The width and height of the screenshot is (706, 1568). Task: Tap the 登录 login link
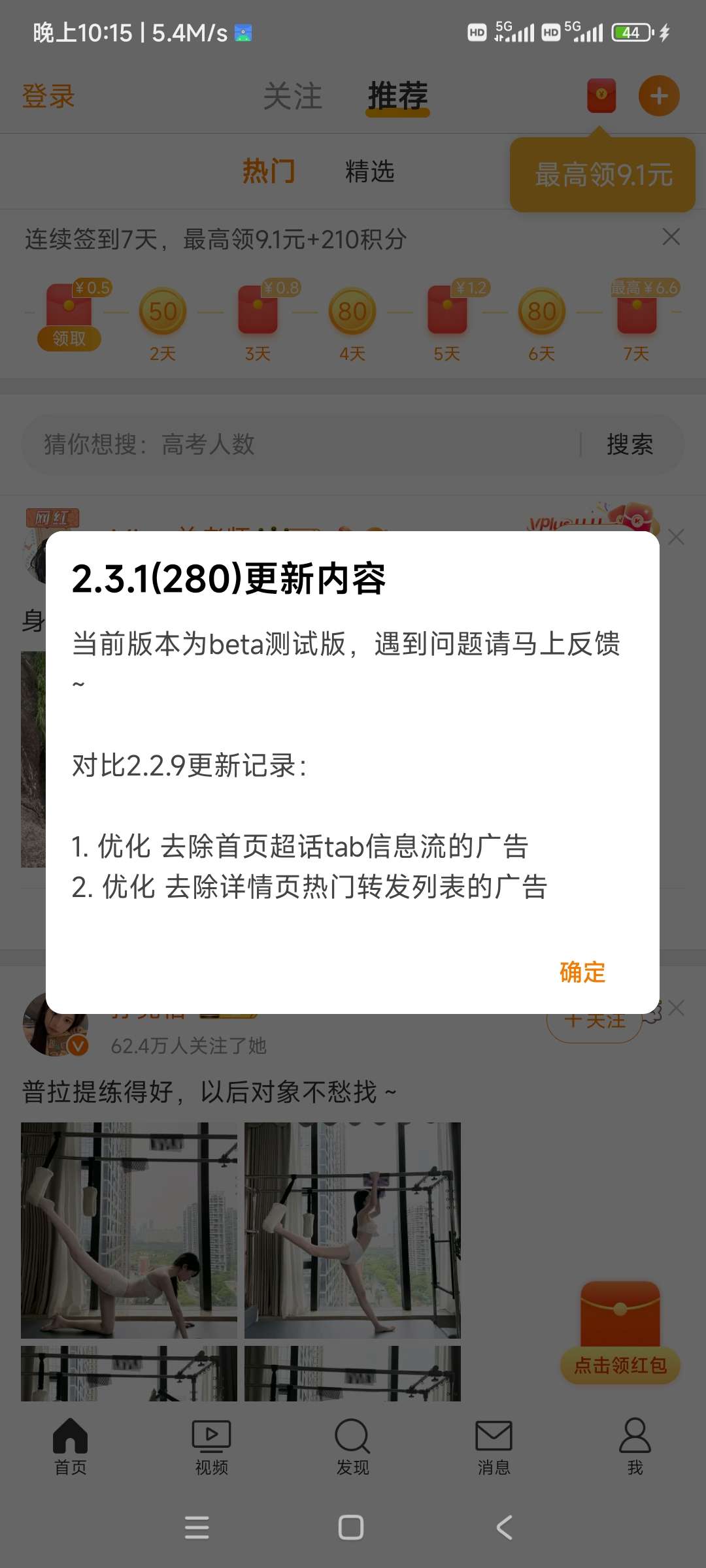pyautogui.click(x=48, y=96)
